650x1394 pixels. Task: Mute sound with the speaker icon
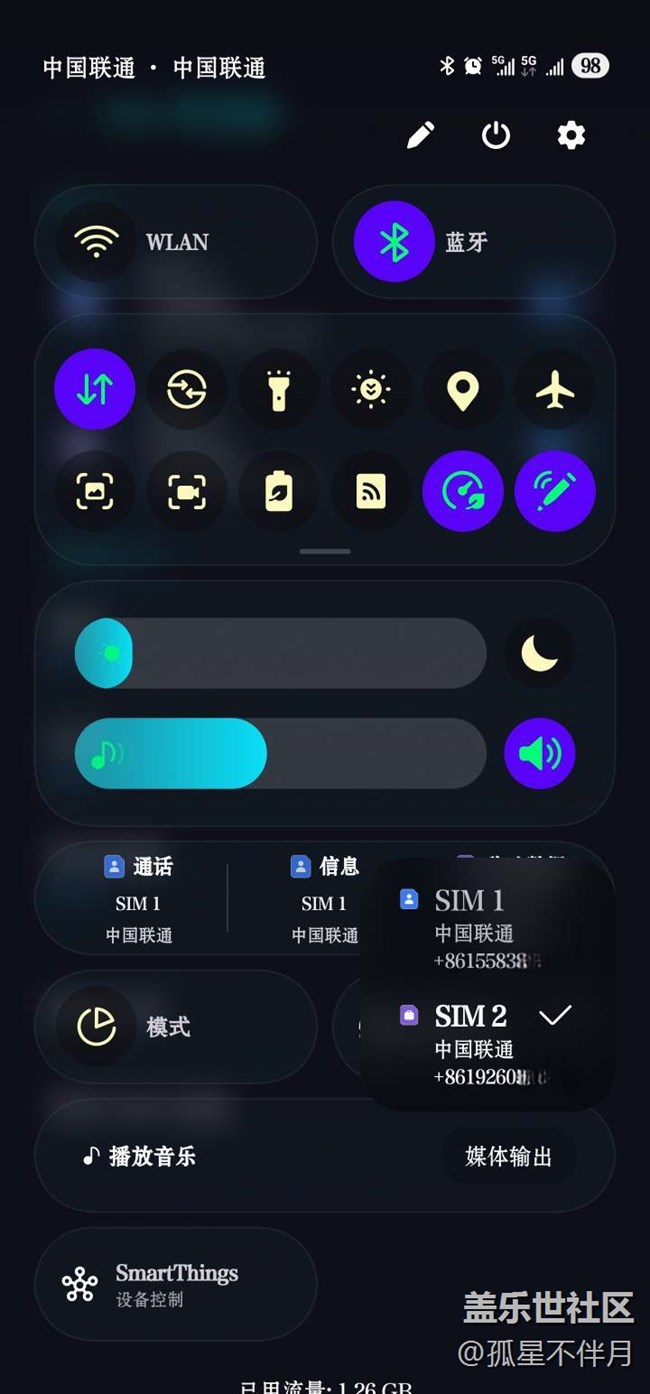[x=540, y=753]
